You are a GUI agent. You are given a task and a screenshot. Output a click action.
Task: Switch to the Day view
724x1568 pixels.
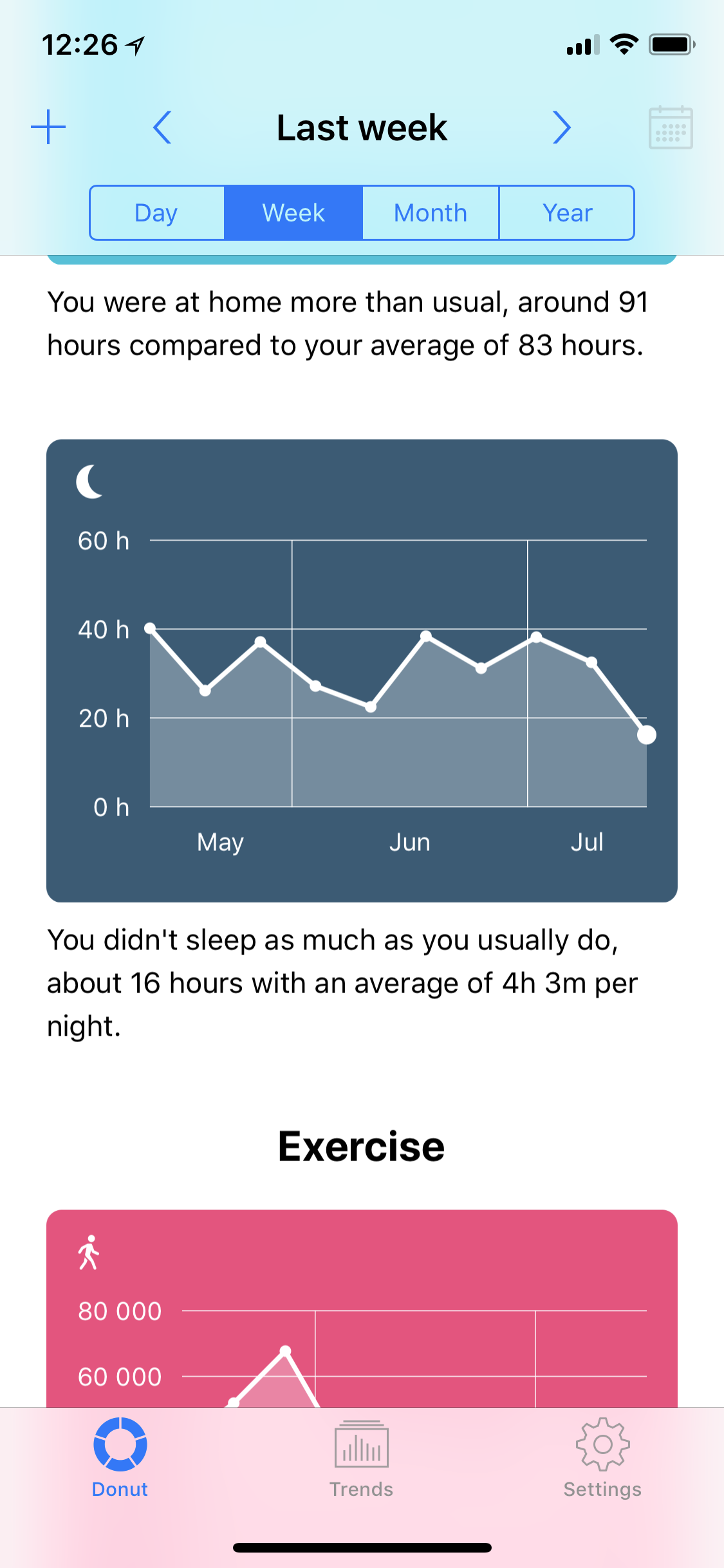156,213
